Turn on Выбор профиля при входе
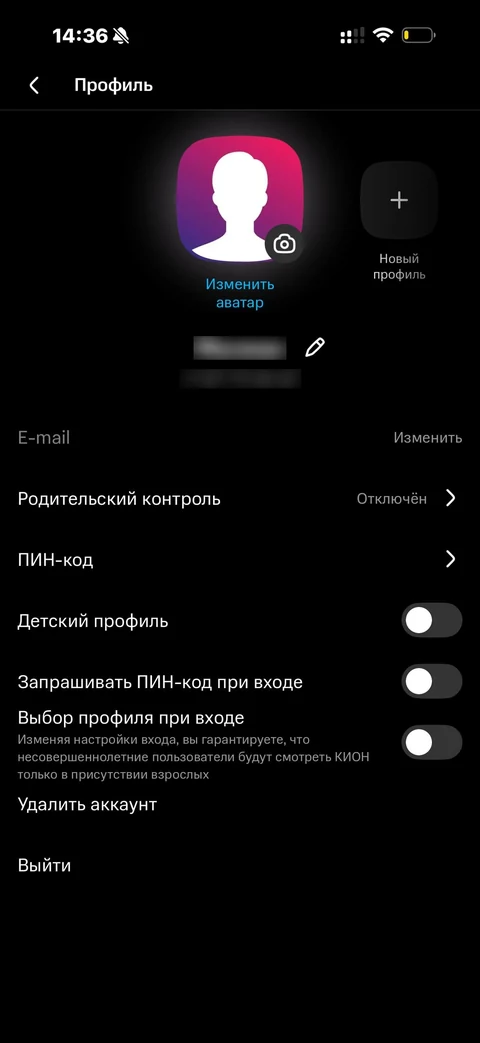The height and width of the screenshot is (1043, 480). 431,742
